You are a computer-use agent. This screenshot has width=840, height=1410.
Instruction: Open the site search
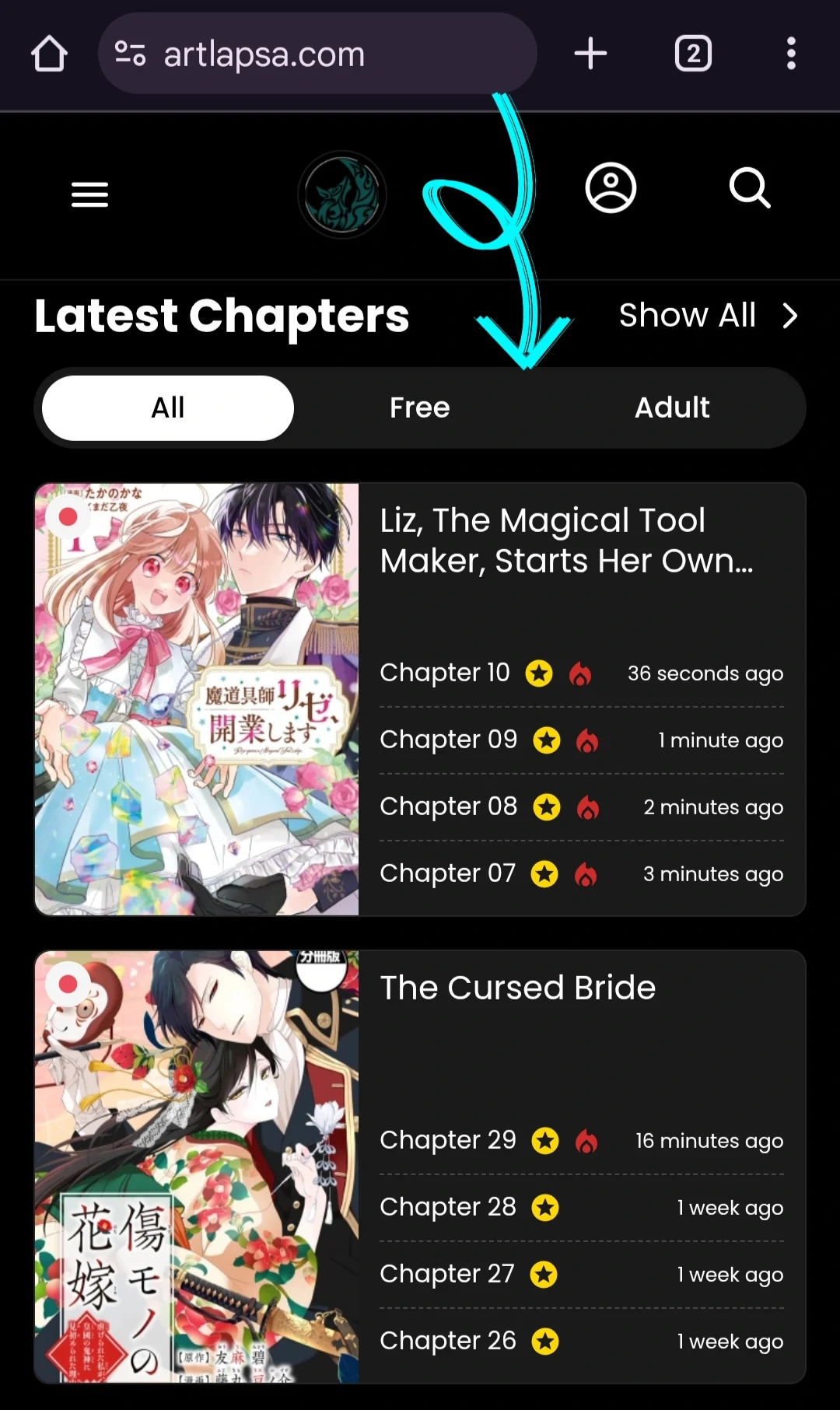click(x=750, y=188)
